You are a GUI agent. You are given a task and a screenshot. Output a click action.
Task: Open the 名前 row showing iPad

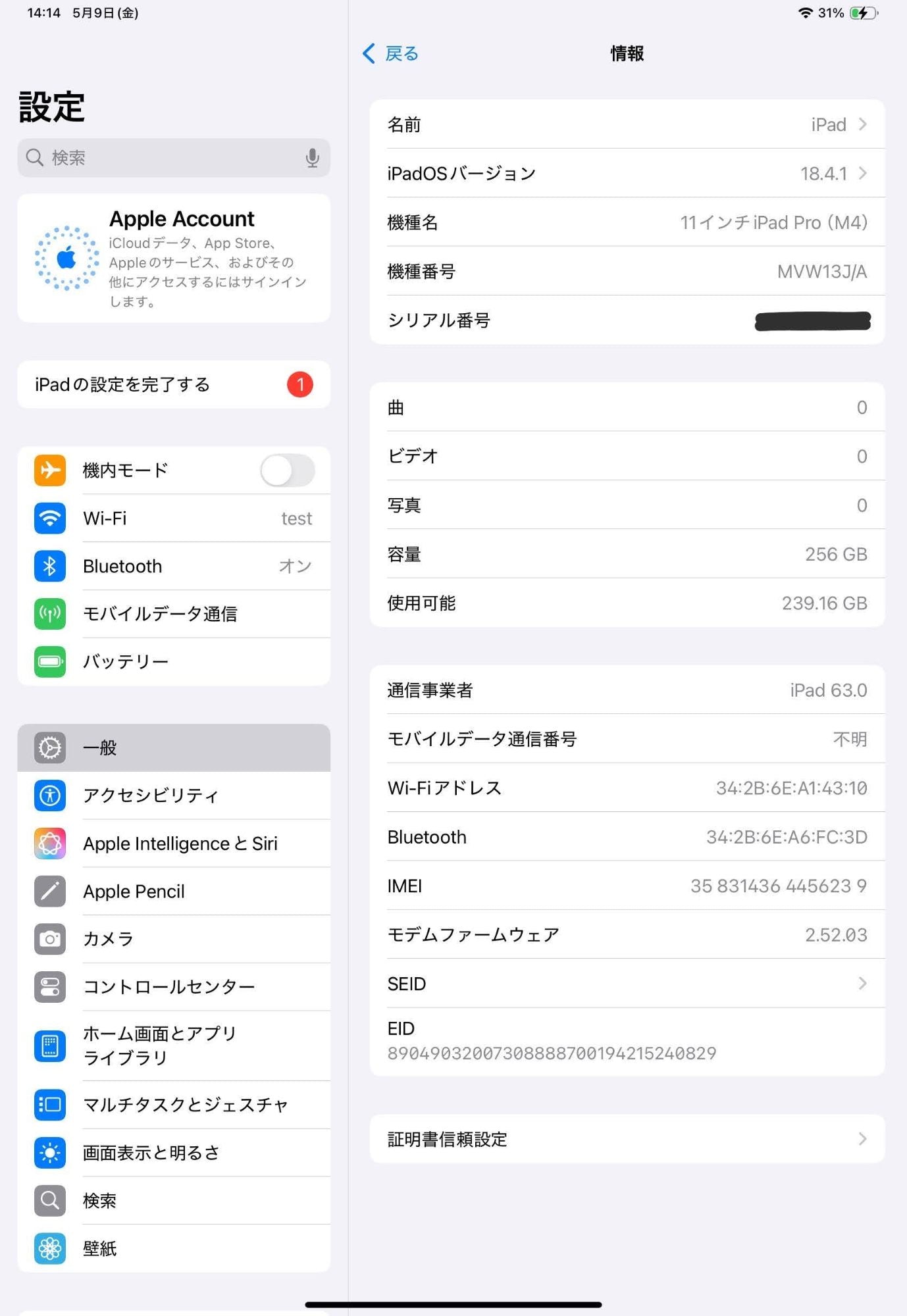[x=627, y=124]
